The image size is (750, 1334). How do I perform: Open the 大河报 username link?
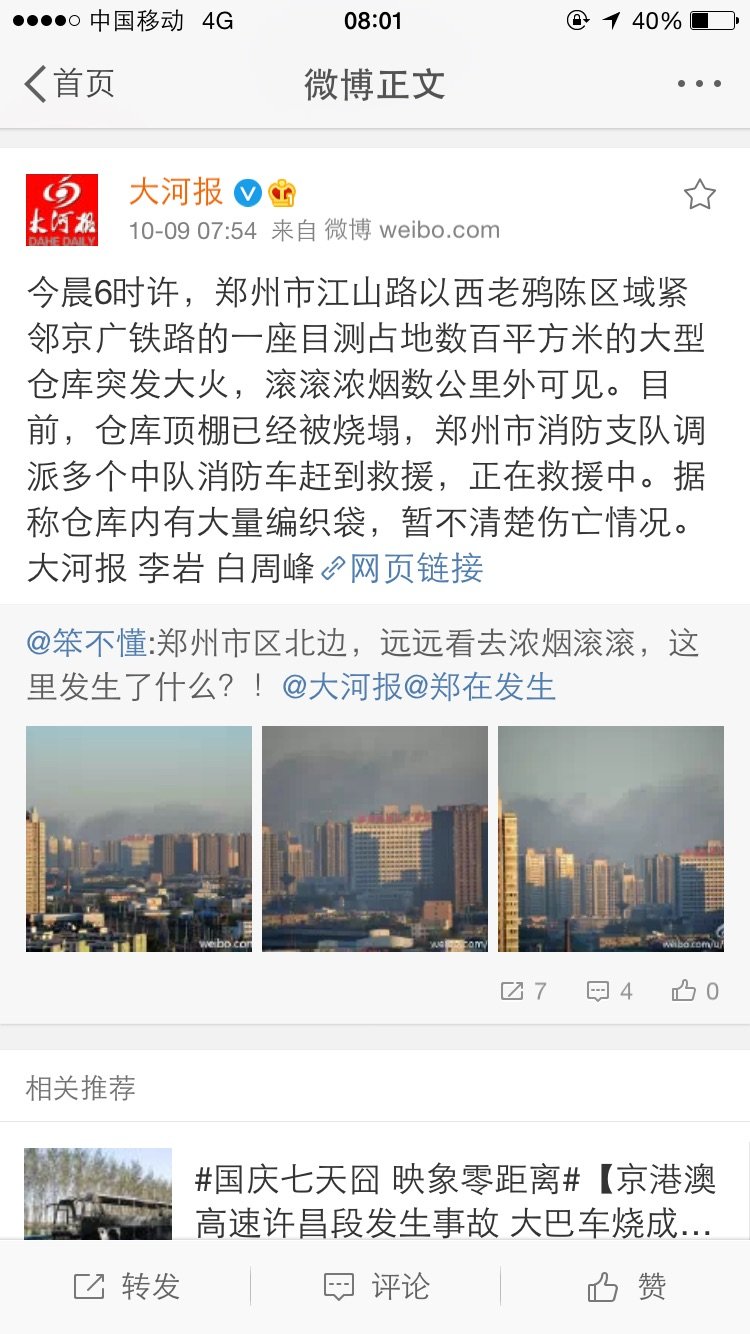click(176, 192)
